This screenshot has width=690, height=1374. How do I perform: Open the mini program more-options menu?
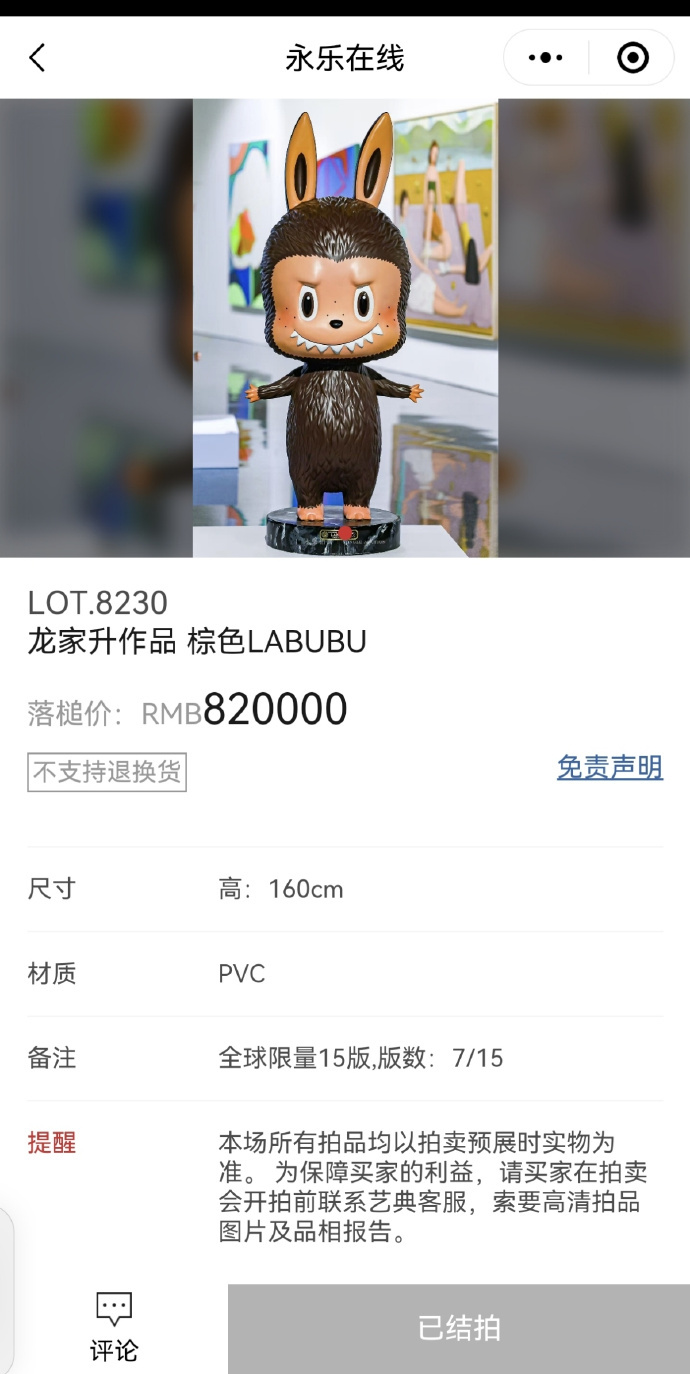tap(545, 58)
